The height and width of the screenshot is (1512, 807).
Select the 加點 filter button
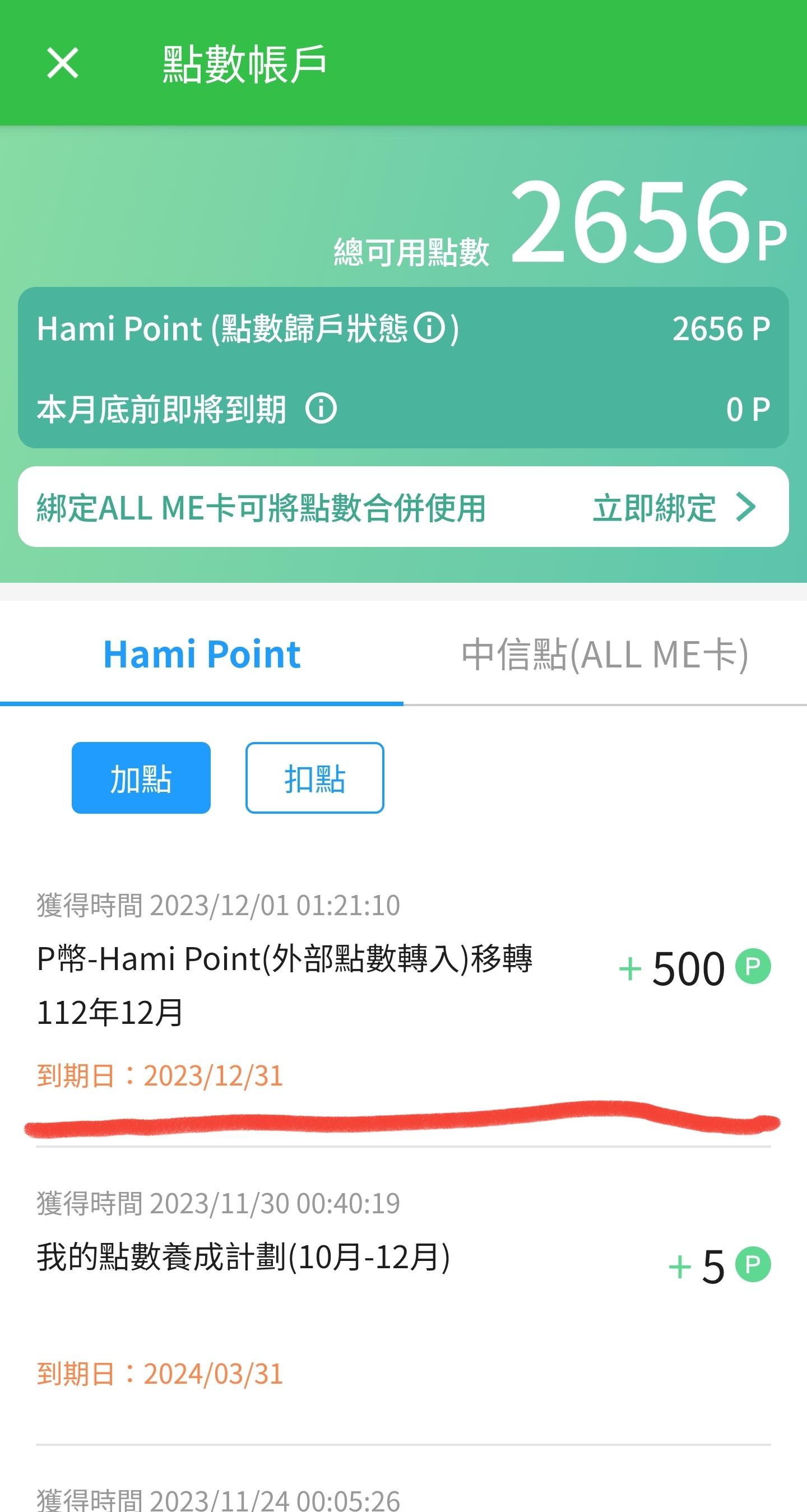(x=141, y=778)
